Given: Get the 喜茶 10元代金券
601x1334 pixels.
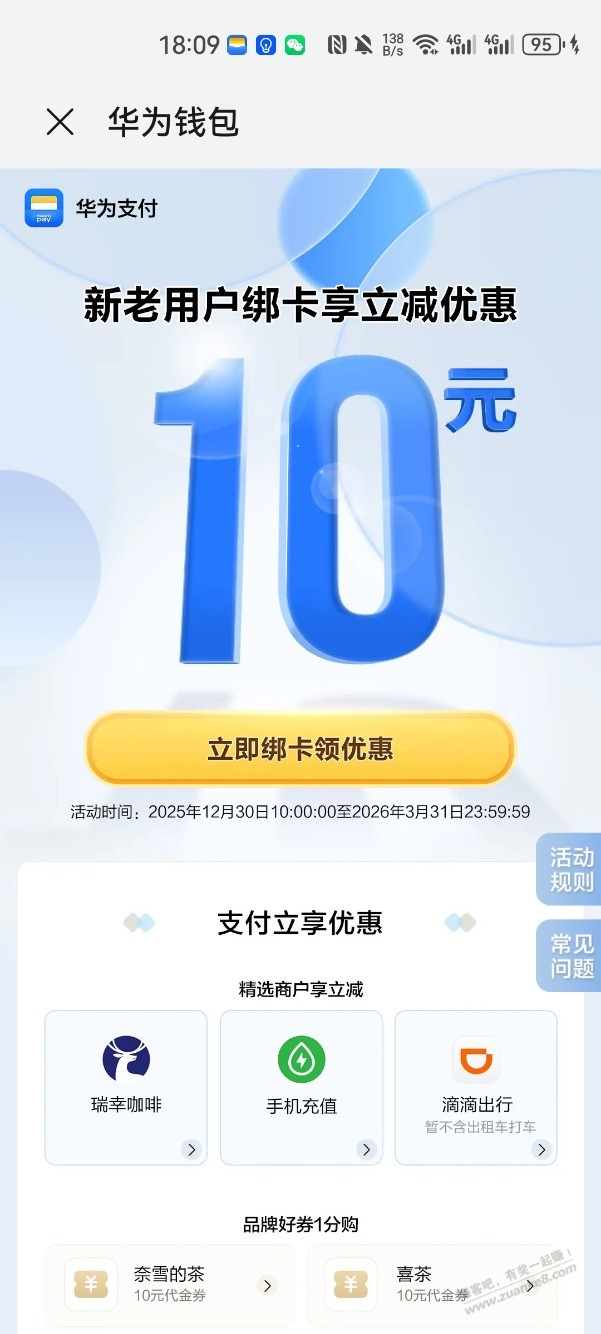Looking at the screenshot, I should click(x=430, y=1285).
